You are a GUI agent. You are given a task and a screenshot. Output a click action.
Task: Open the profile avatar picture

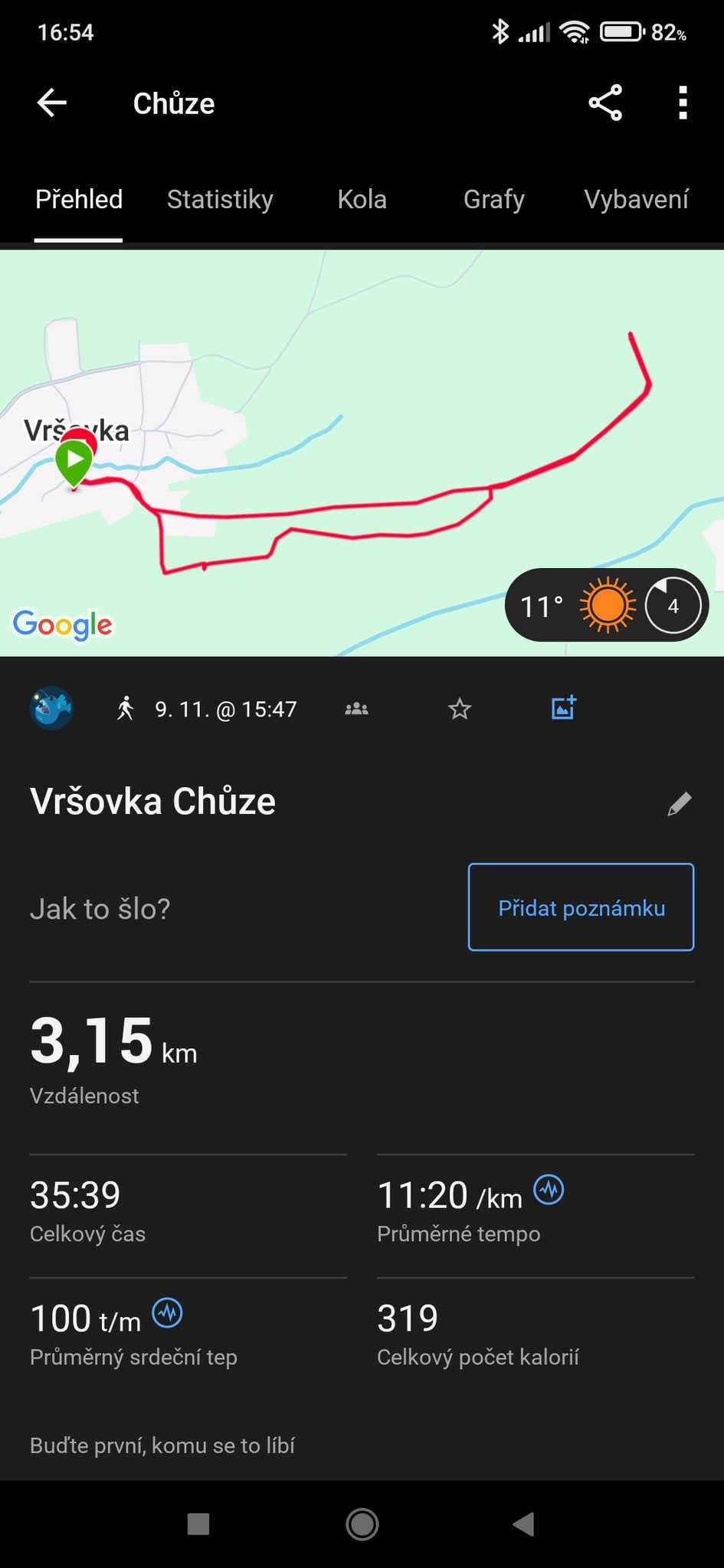(51, 708)
